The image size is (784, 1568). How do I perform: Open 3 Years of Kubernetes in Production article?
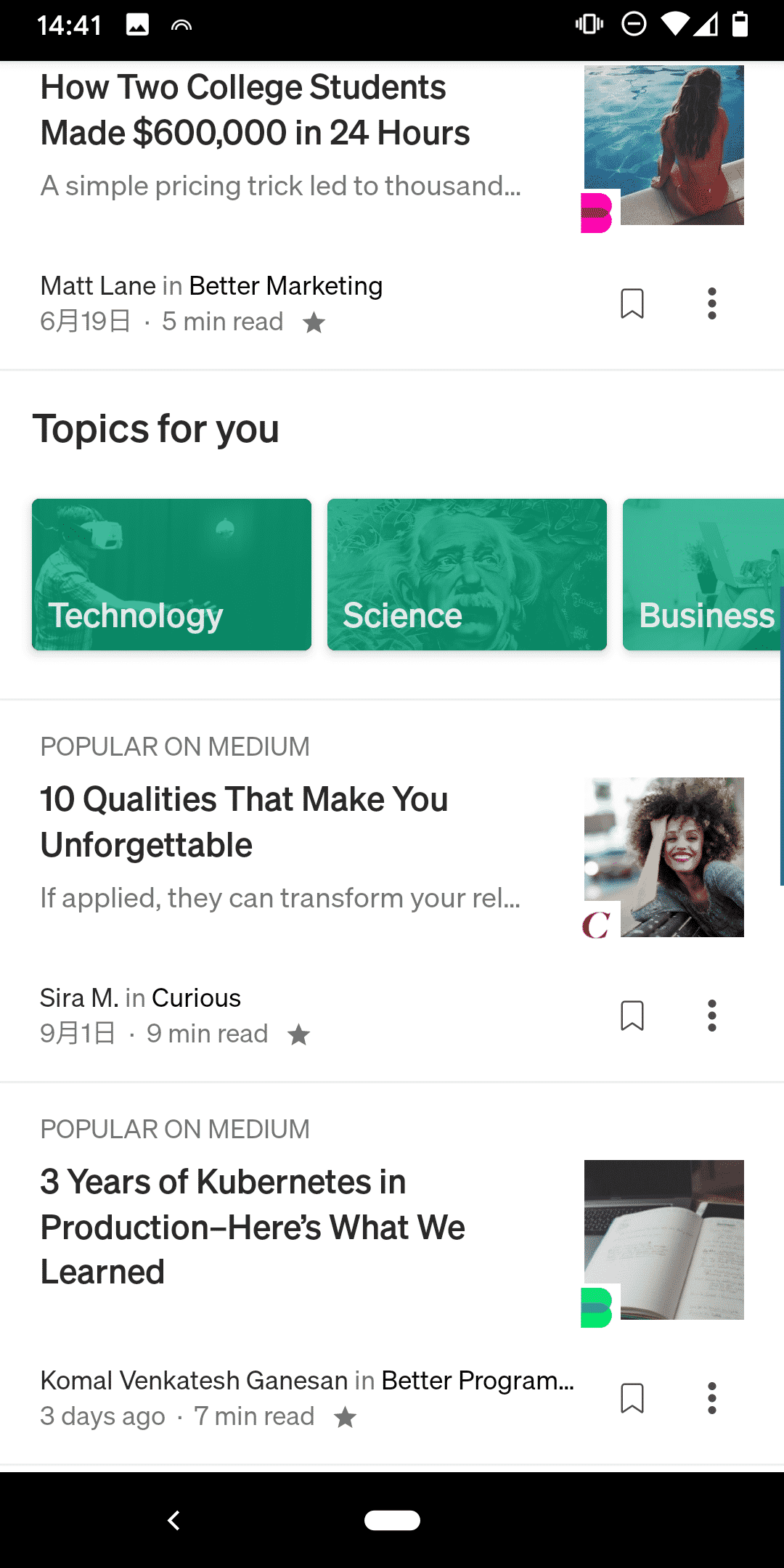pos(253,1227)
